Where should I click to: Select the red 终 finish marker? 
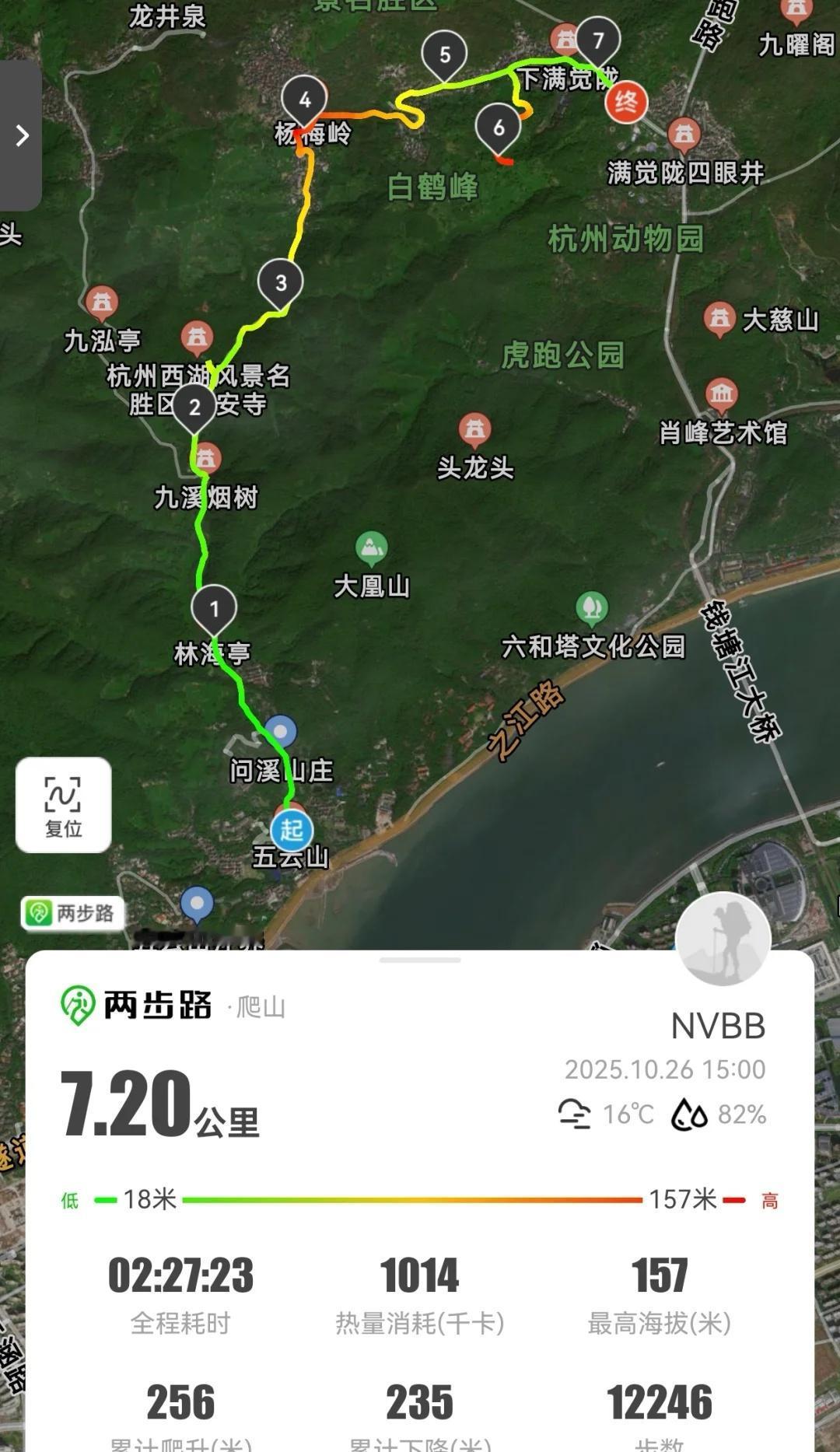[627, 102]
